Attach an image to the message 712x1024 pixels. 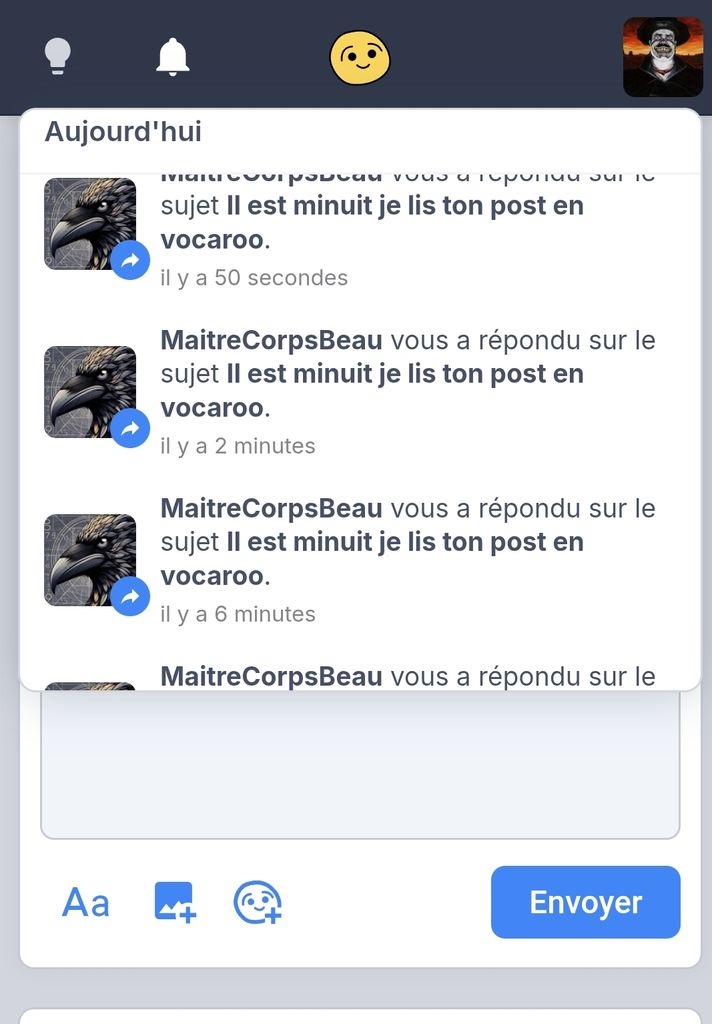[175, 902]
